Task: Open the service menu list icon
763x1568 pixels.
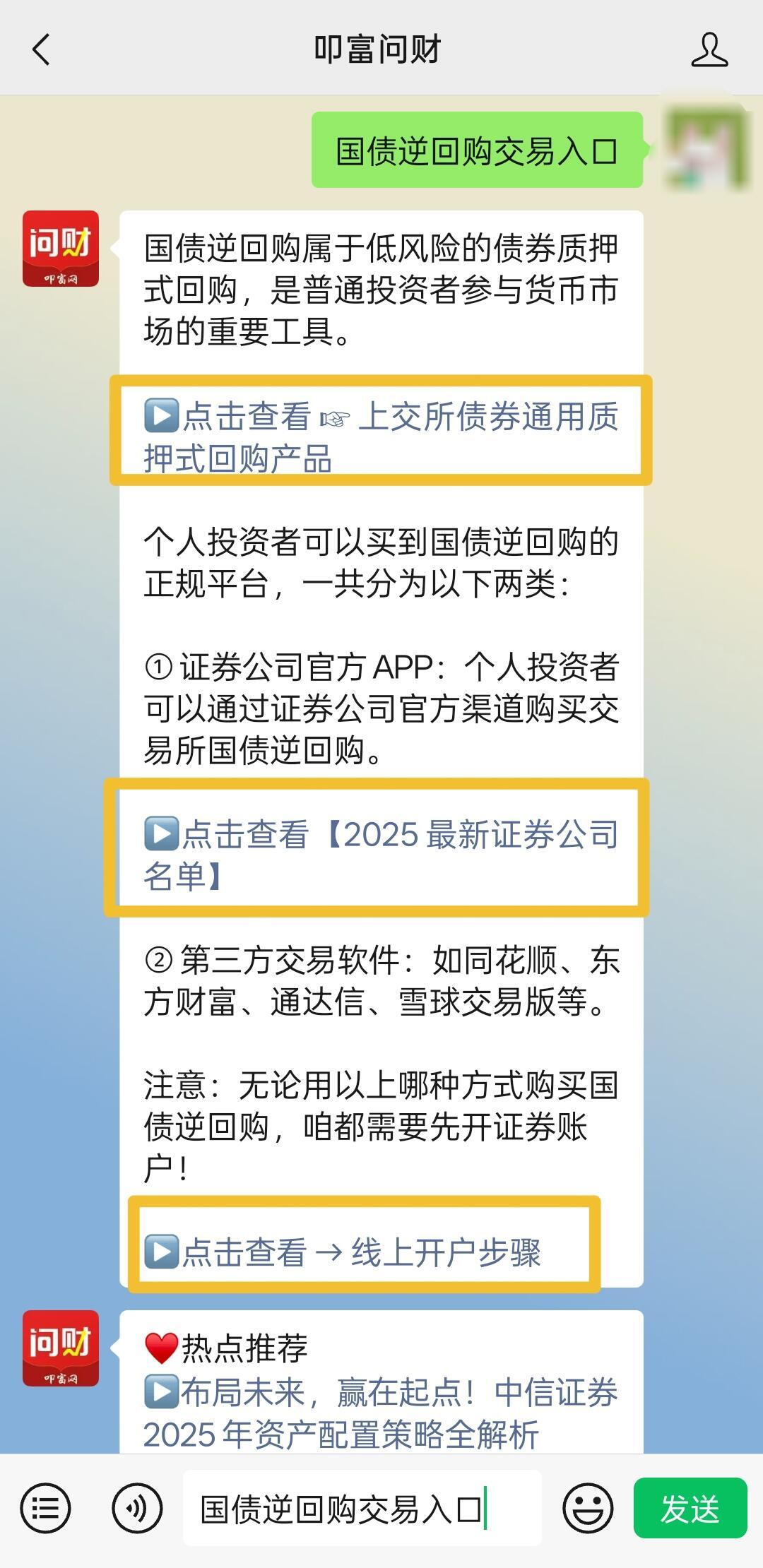Action: point(46,1508)
